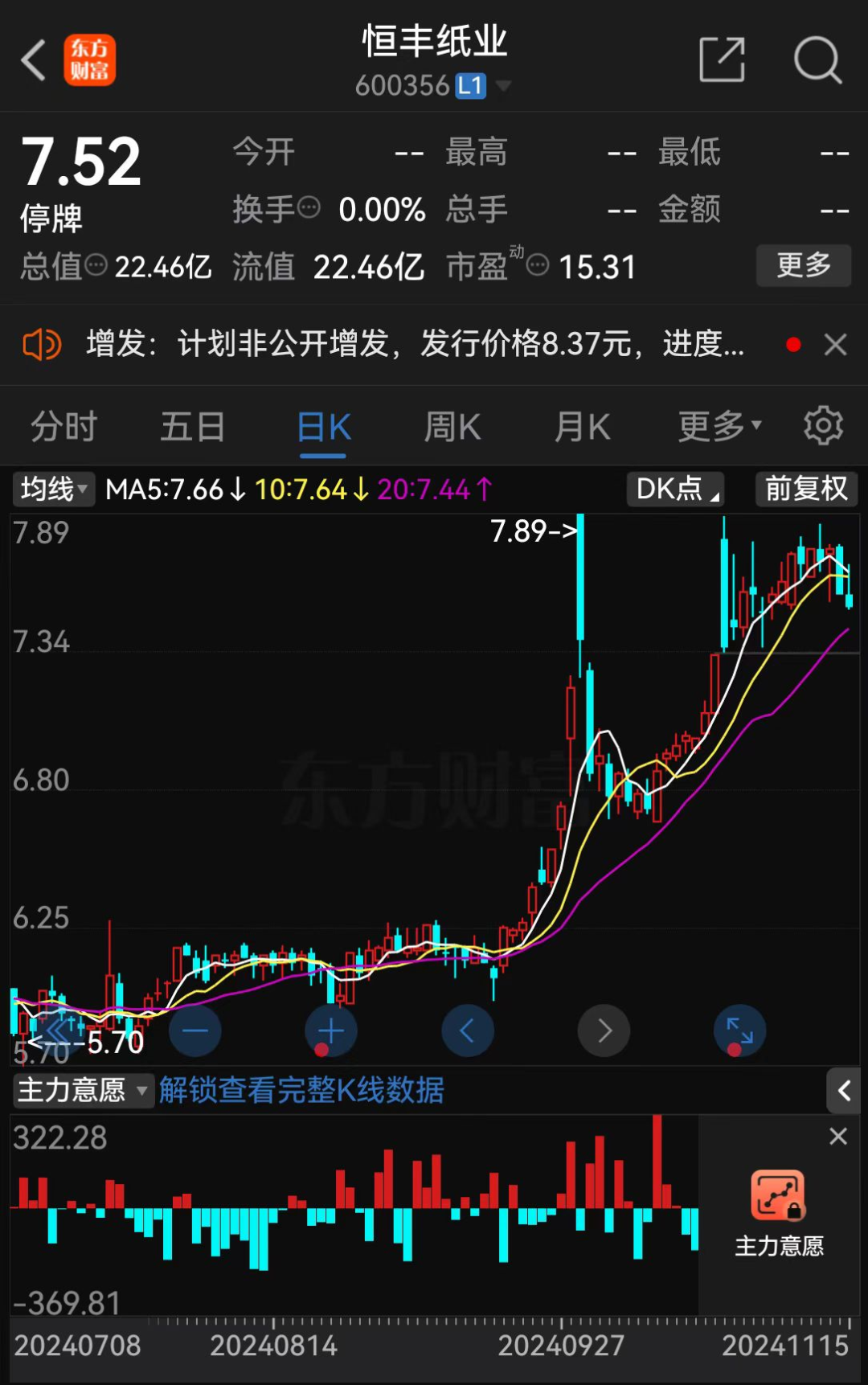The height and width of the screenshot is (1385, 868).
Task: Switch to the 周K weekly chart tab
Action: click(452, 427)
